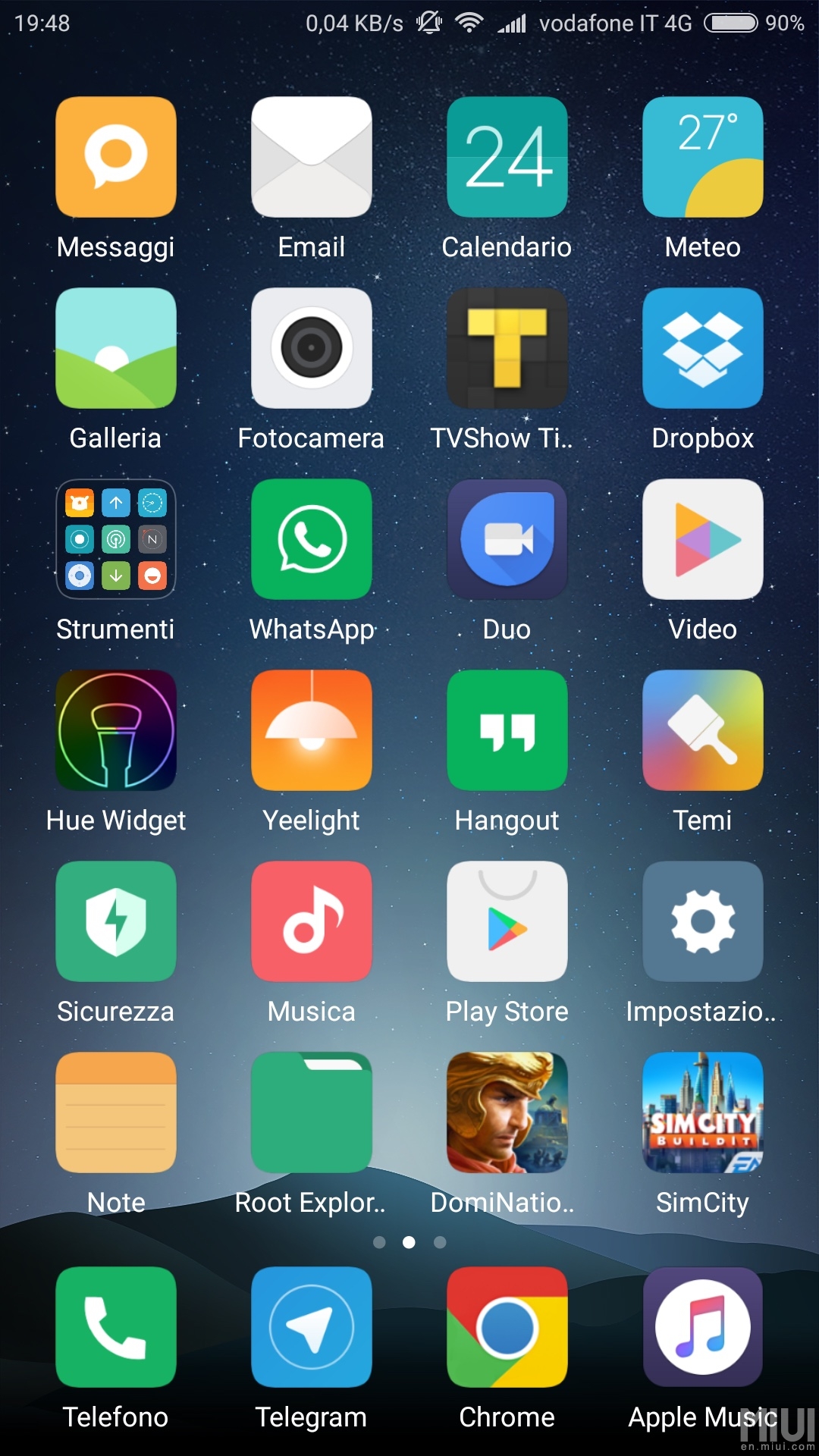Open the Note app
This screenshot has height=1456, width=819.
coord(116,1112)
